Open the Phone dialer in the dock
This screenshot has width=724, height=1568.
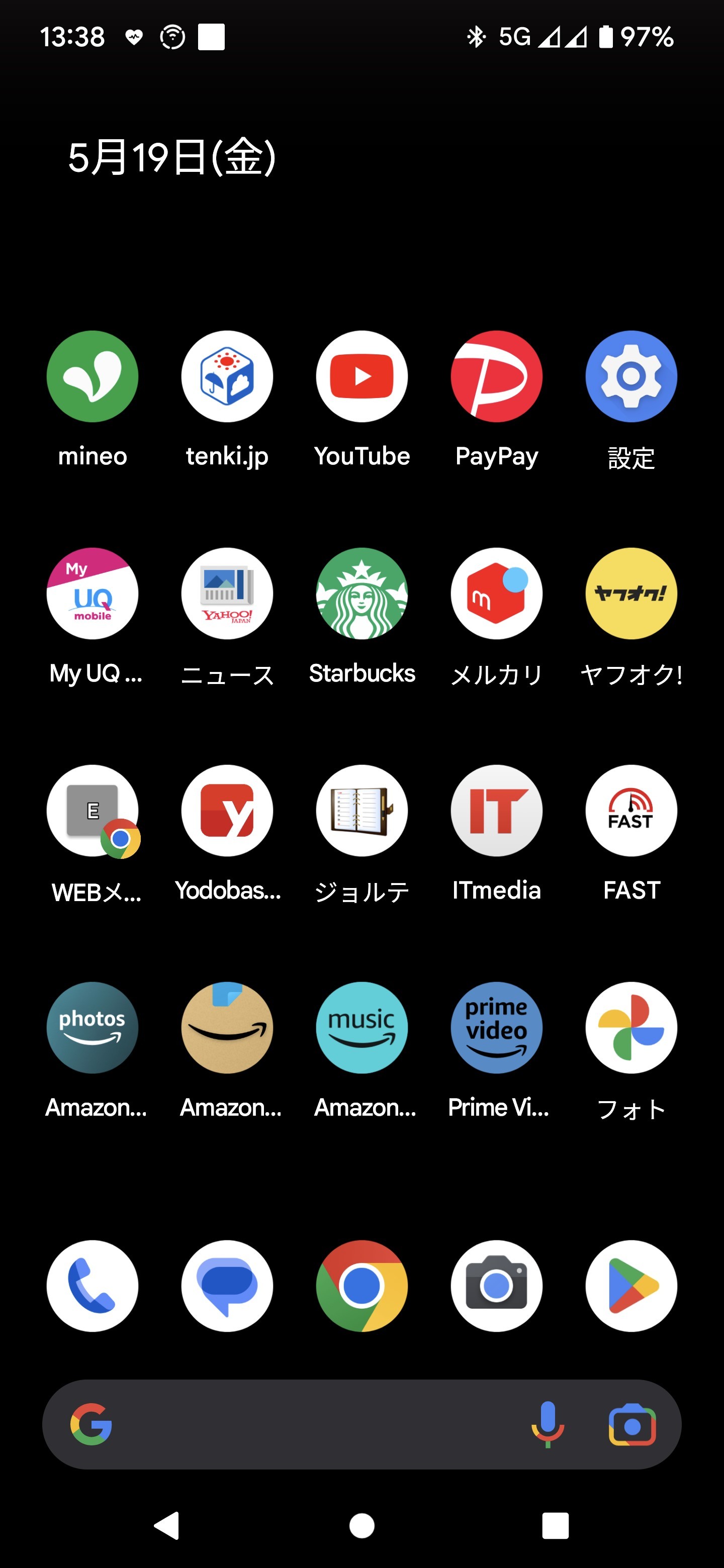93,1286
